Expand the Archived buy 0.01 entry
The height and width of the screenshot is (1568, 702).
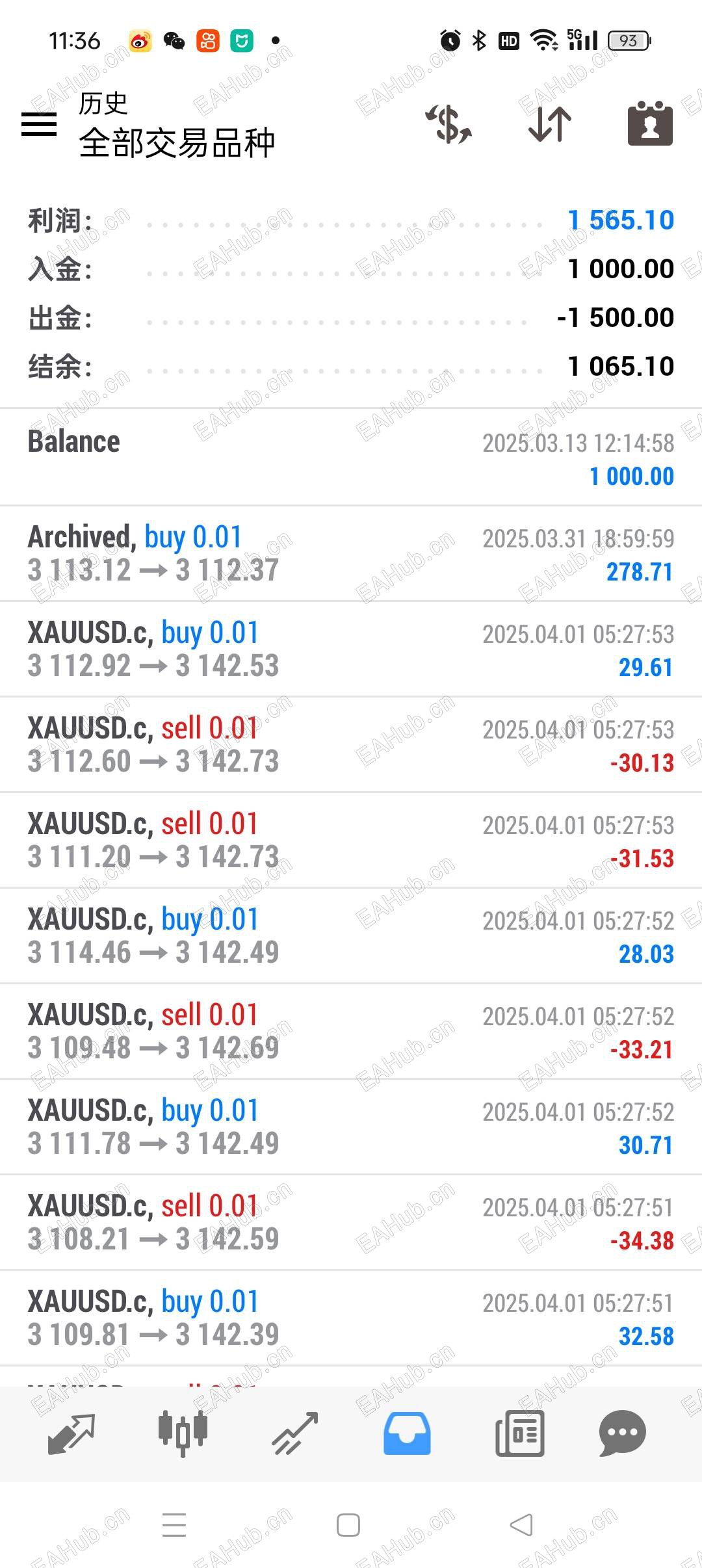pos(351,554)
